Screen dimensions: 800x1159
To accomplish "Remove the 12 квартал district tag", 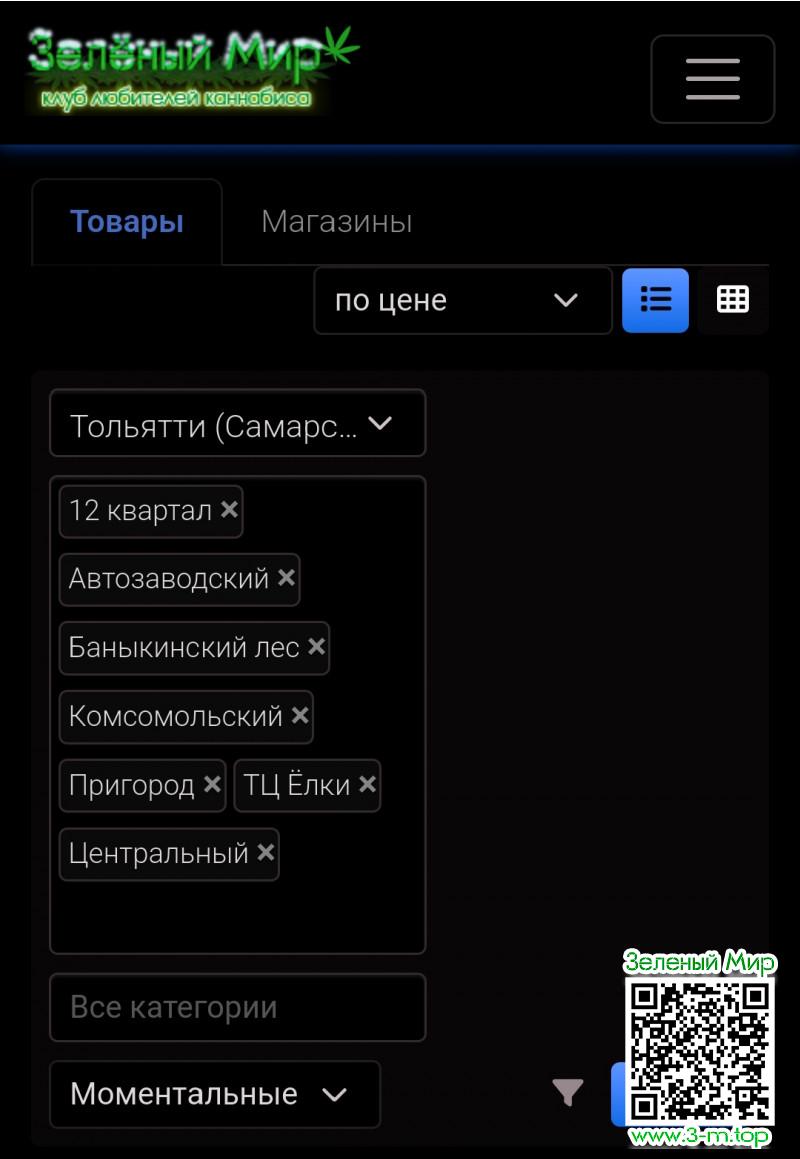I will click(x=229, y=510).
